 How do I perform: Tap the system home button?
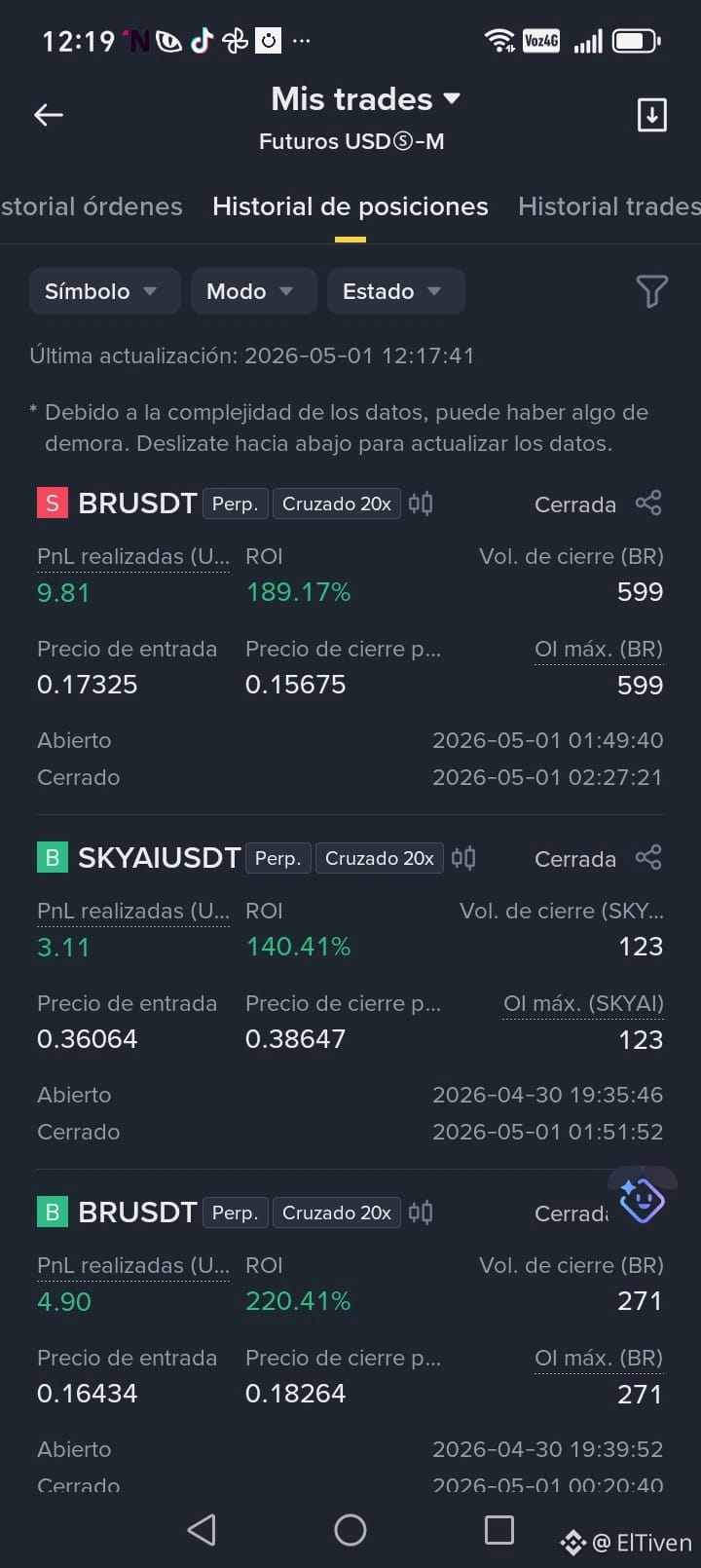point(350,1530)
